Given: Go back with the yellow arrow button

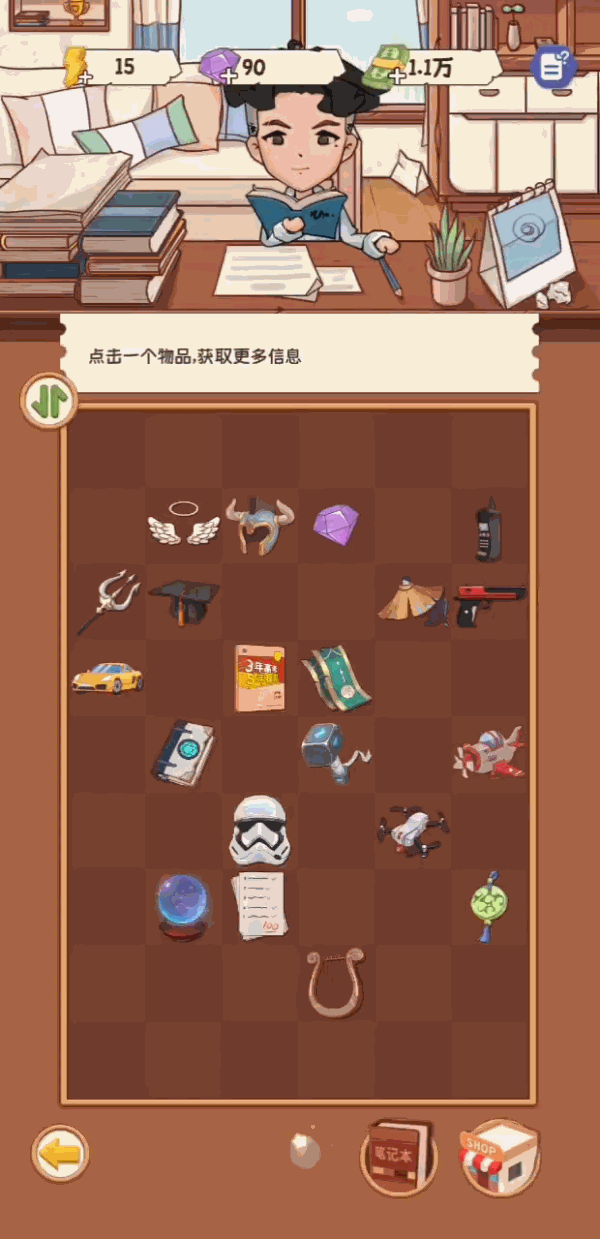Looking at the screenshot, I should pos(60,1154).
